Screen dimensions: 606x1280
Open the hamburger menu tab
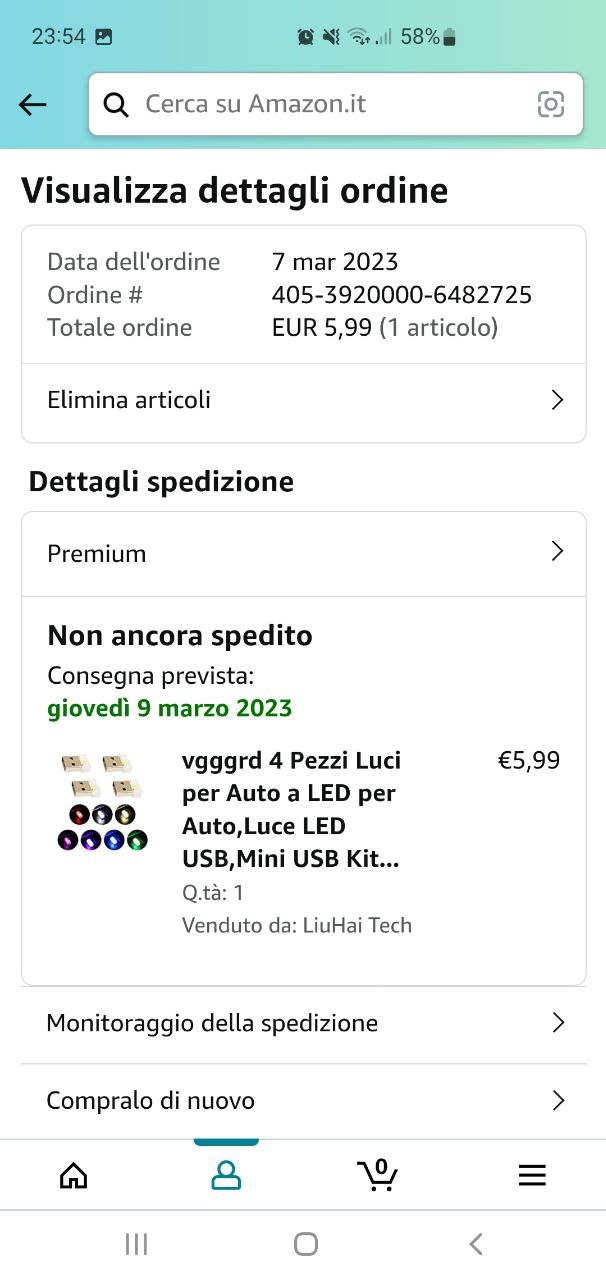coord(532,1175)
